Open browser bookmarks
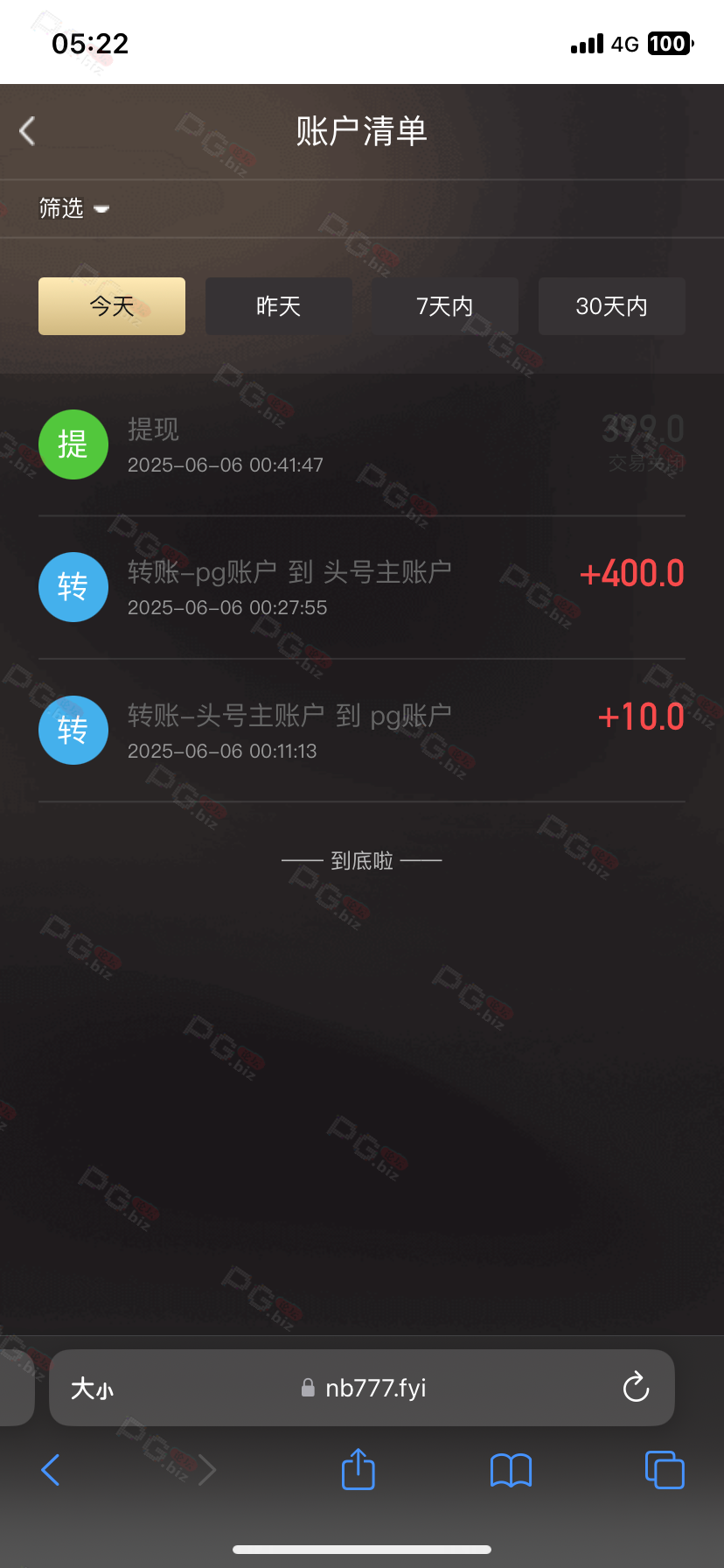Viewport: 724px width, 1568px height. coord(512,1470)
